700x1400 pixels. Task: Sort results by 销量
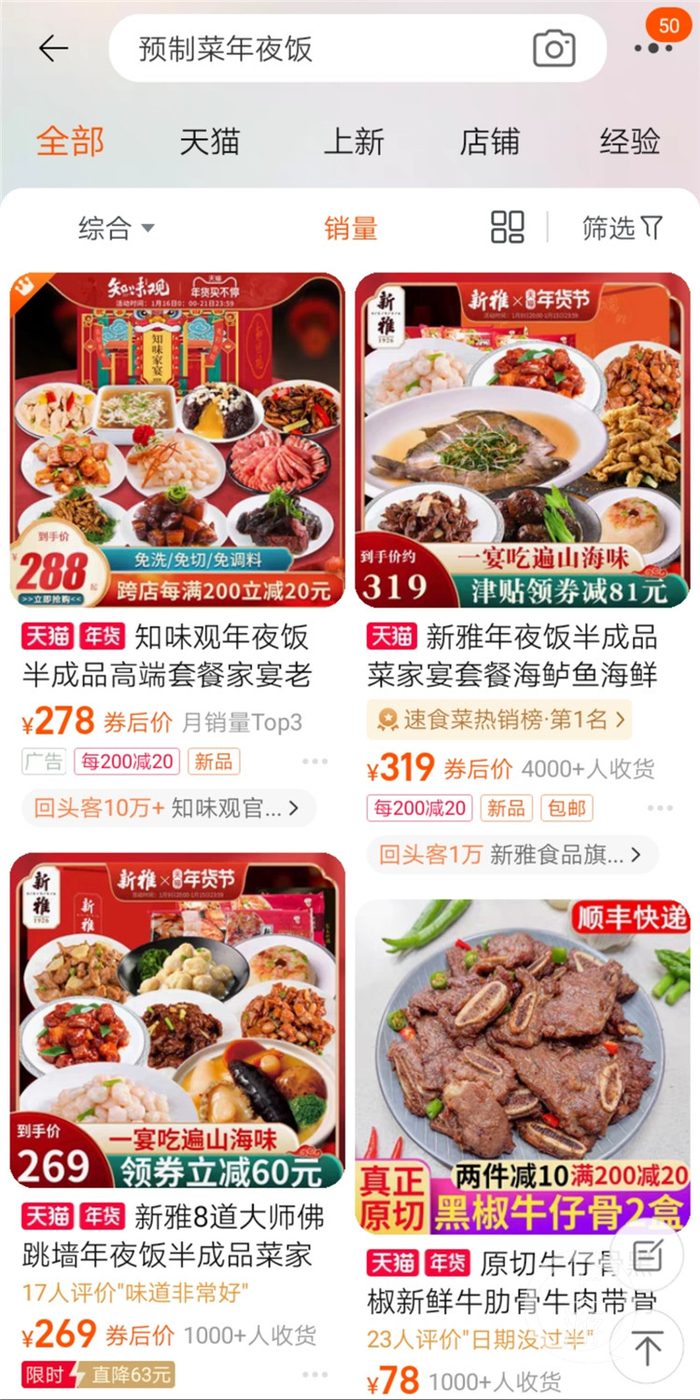350,229
